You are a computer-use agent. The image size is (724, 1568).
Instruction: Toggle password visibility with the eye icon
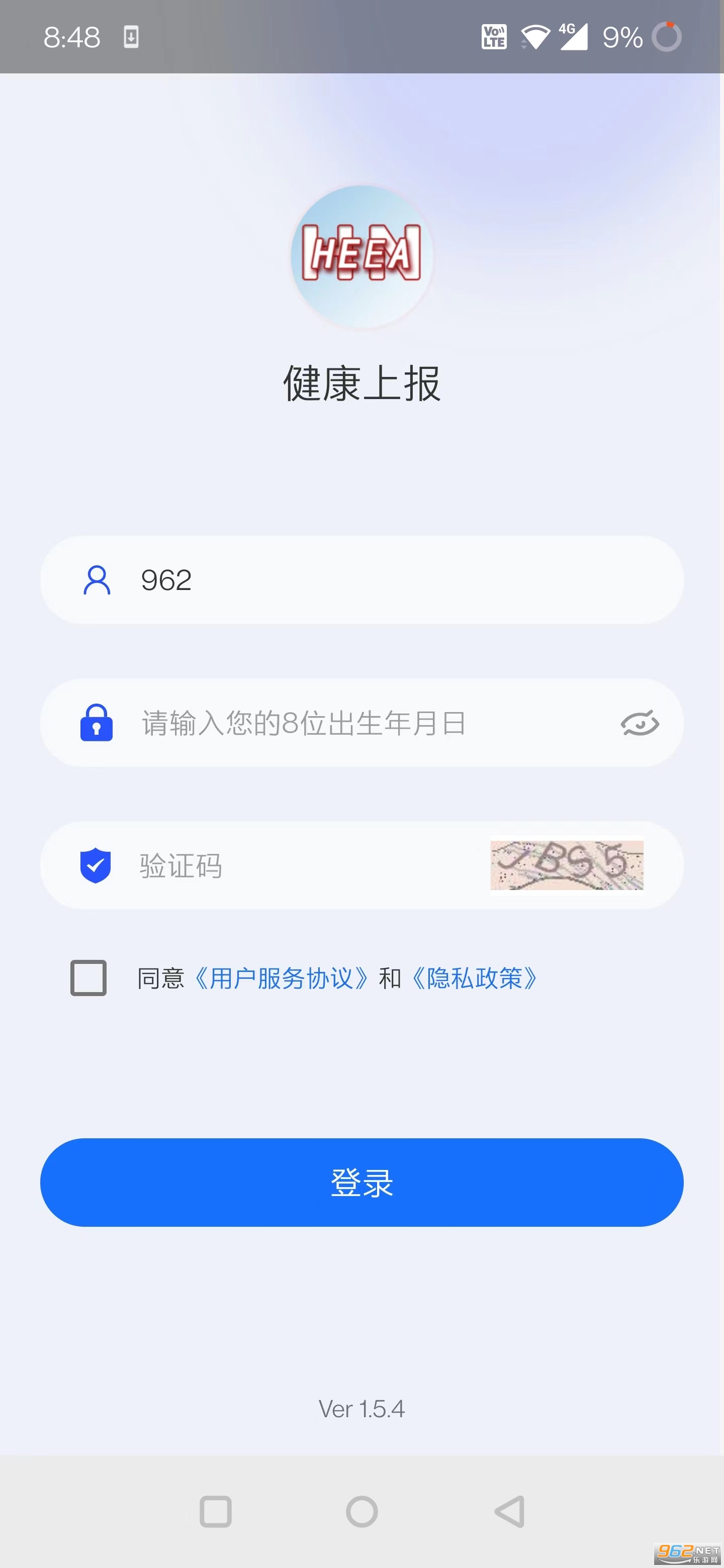[640, 723]
